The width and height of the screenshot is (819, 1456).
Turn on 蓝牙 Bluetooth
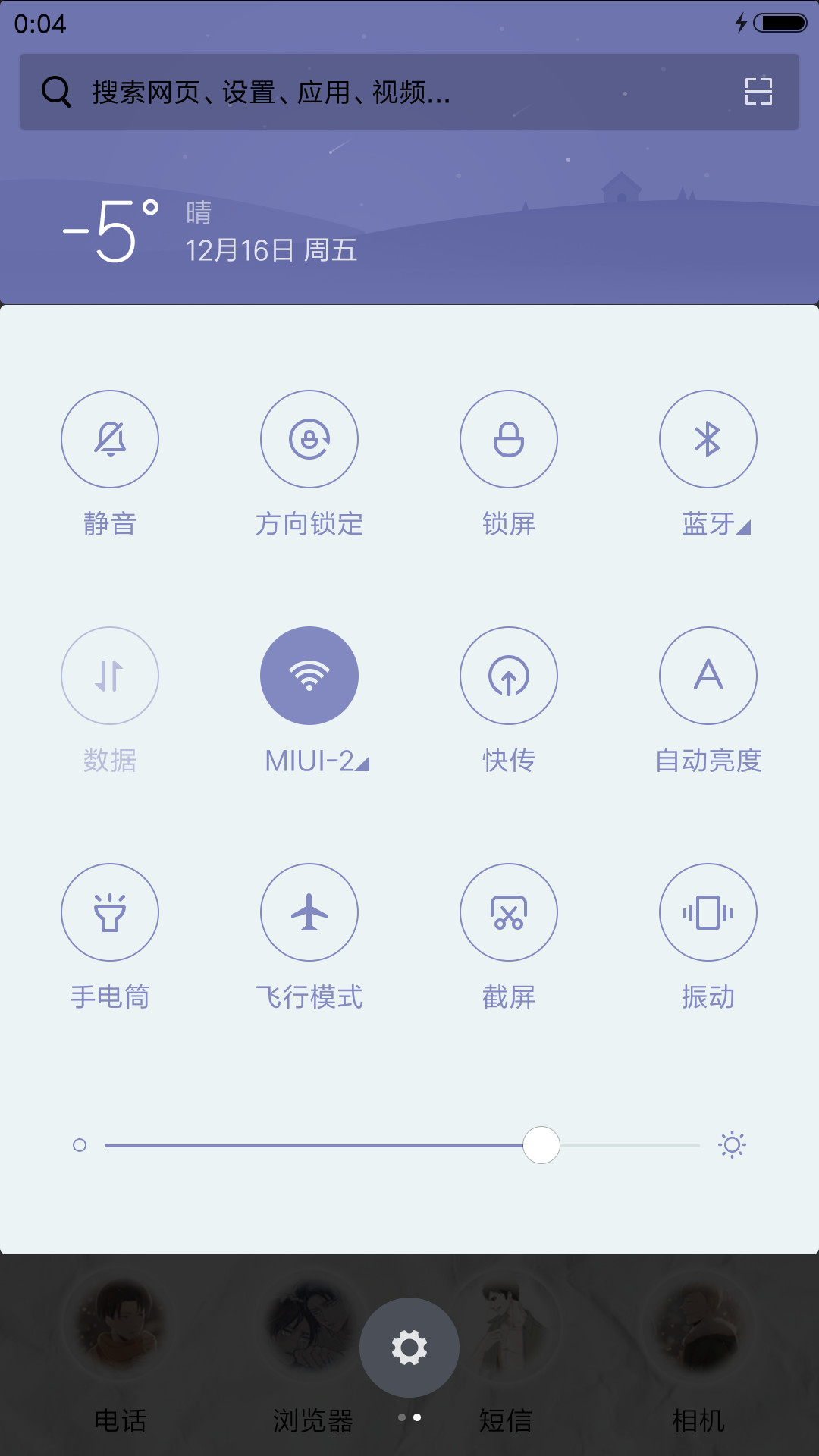tap(708, 439)
